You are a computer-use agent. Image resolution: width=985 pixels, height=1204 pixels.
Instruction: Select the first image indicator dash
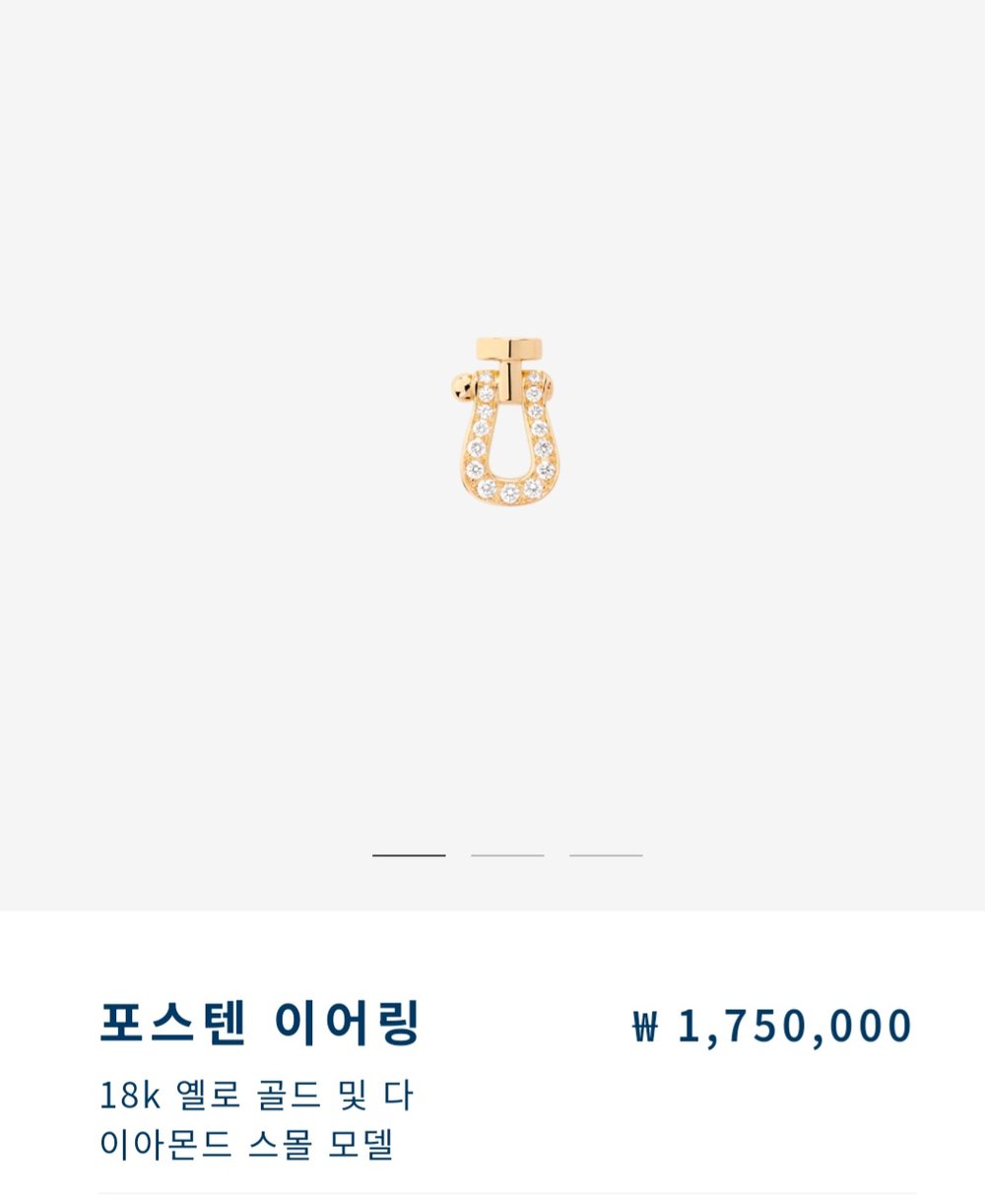click(409, 855)
